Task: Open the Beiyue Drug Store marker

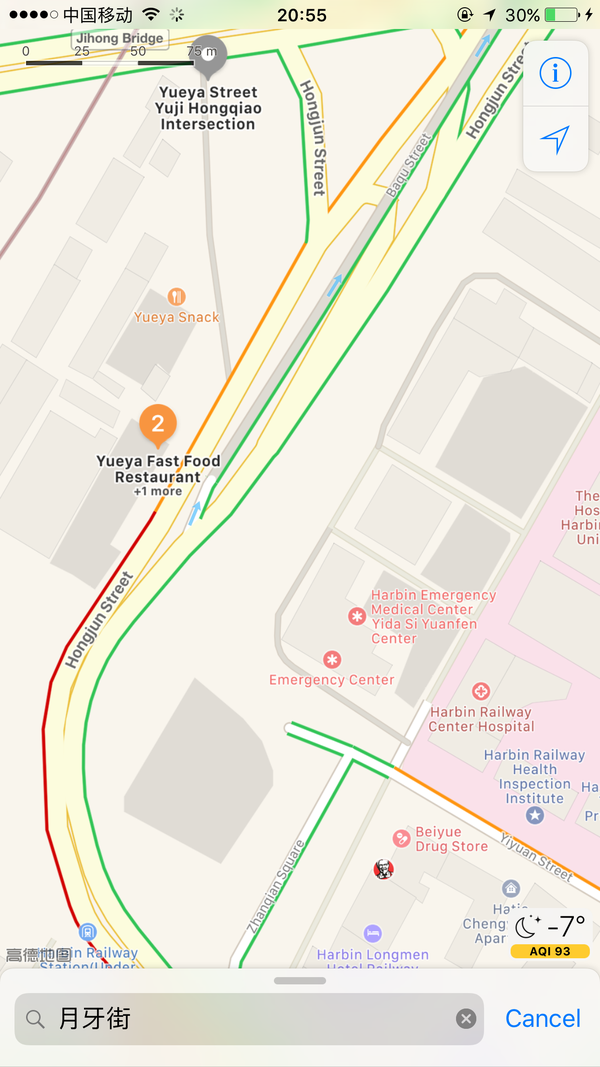Action: pyautogui.click(x=401, y=838)
